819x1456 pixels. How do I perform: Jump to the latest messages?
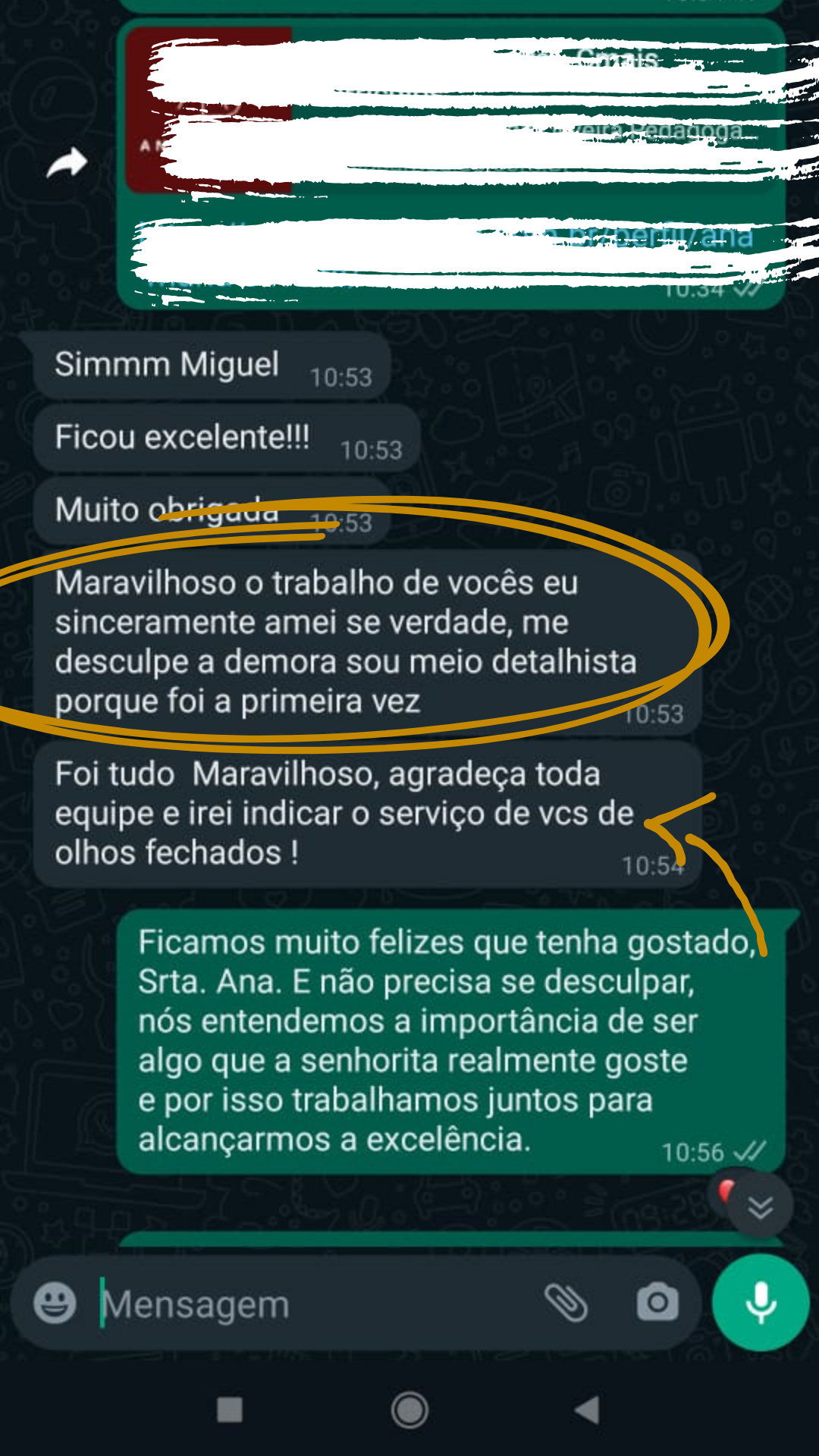pos(760,1207)
